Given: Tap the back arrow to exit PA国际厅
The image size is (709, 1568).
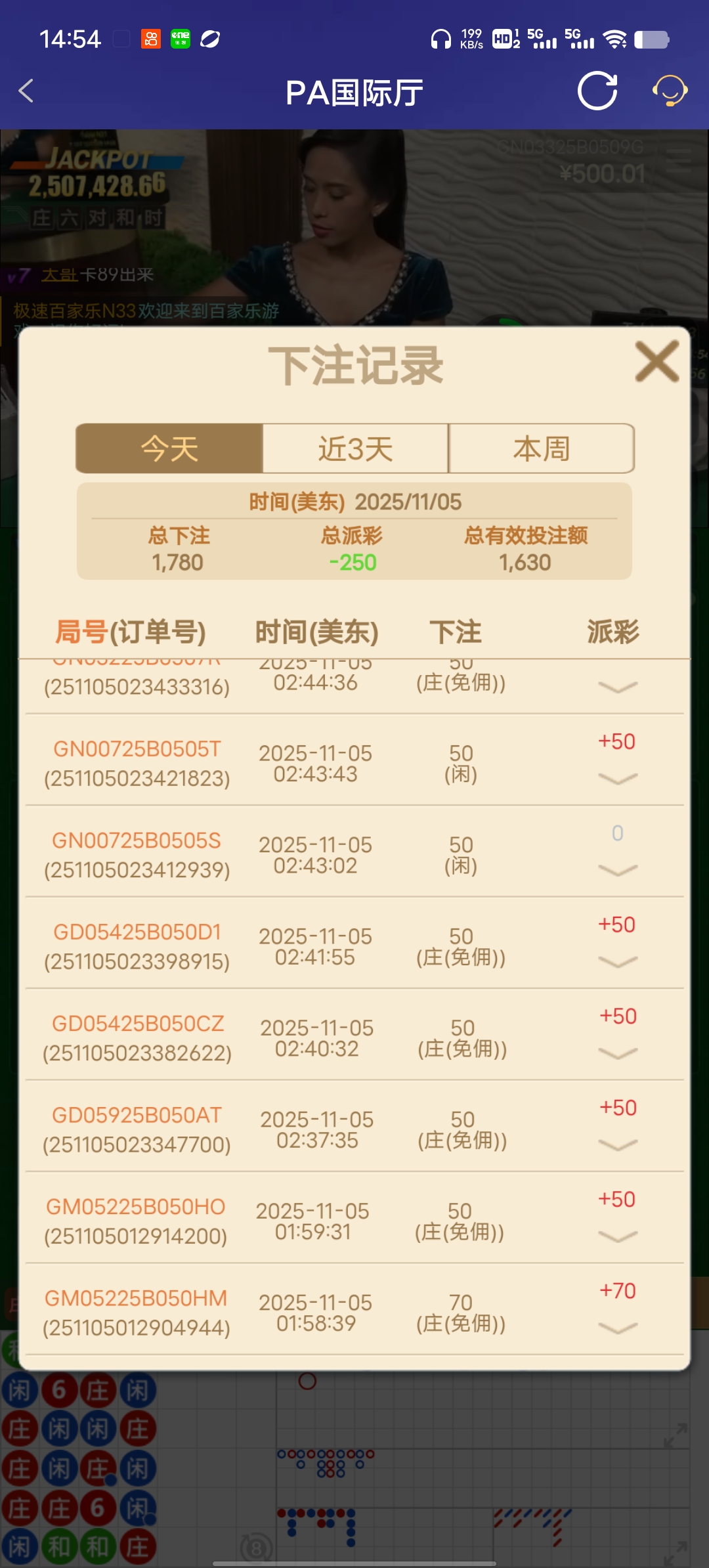Looking at the screenshot, I should point(25,92).
